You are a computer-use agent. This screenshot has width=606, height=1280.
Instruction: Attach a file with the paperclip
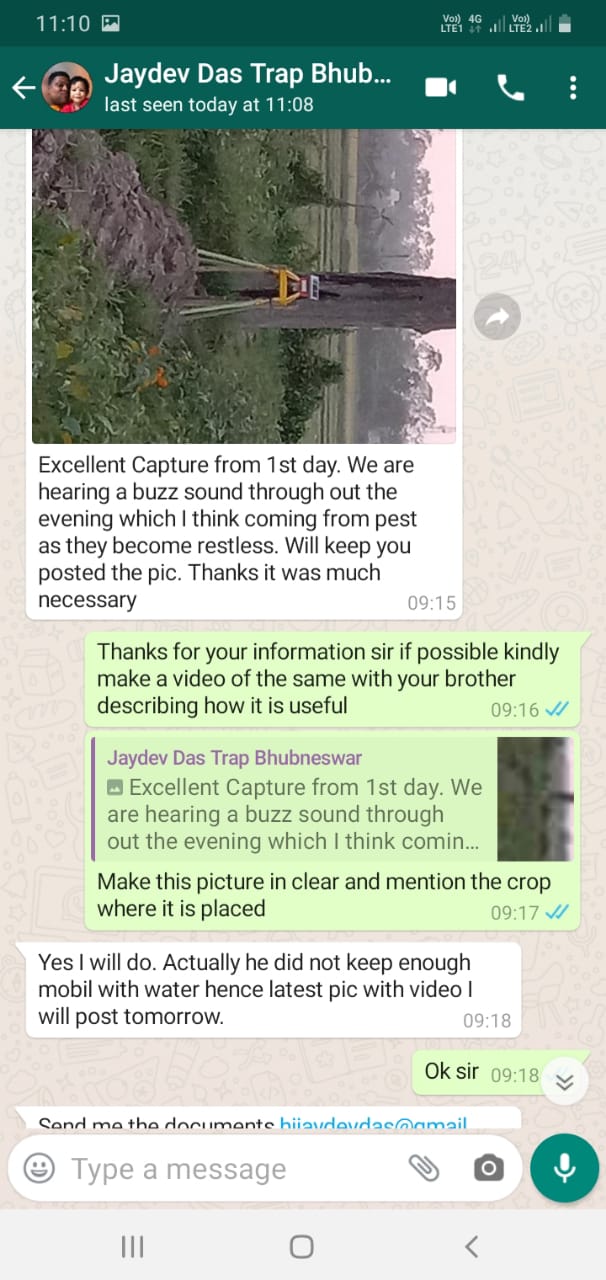(x=424, y=1168)
